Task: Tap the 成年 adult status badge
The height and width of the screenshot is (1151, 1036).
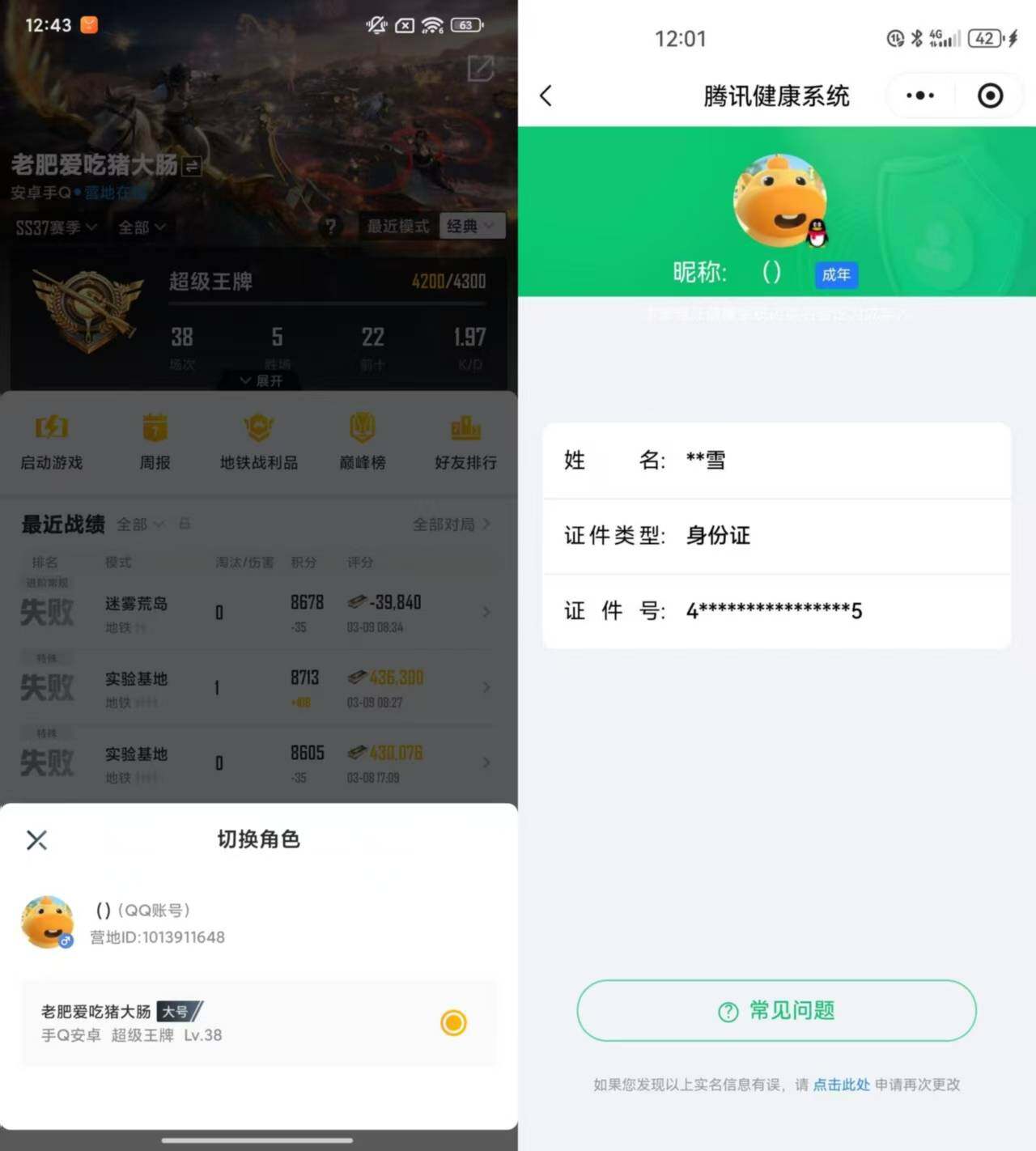Action: (835, 275)
